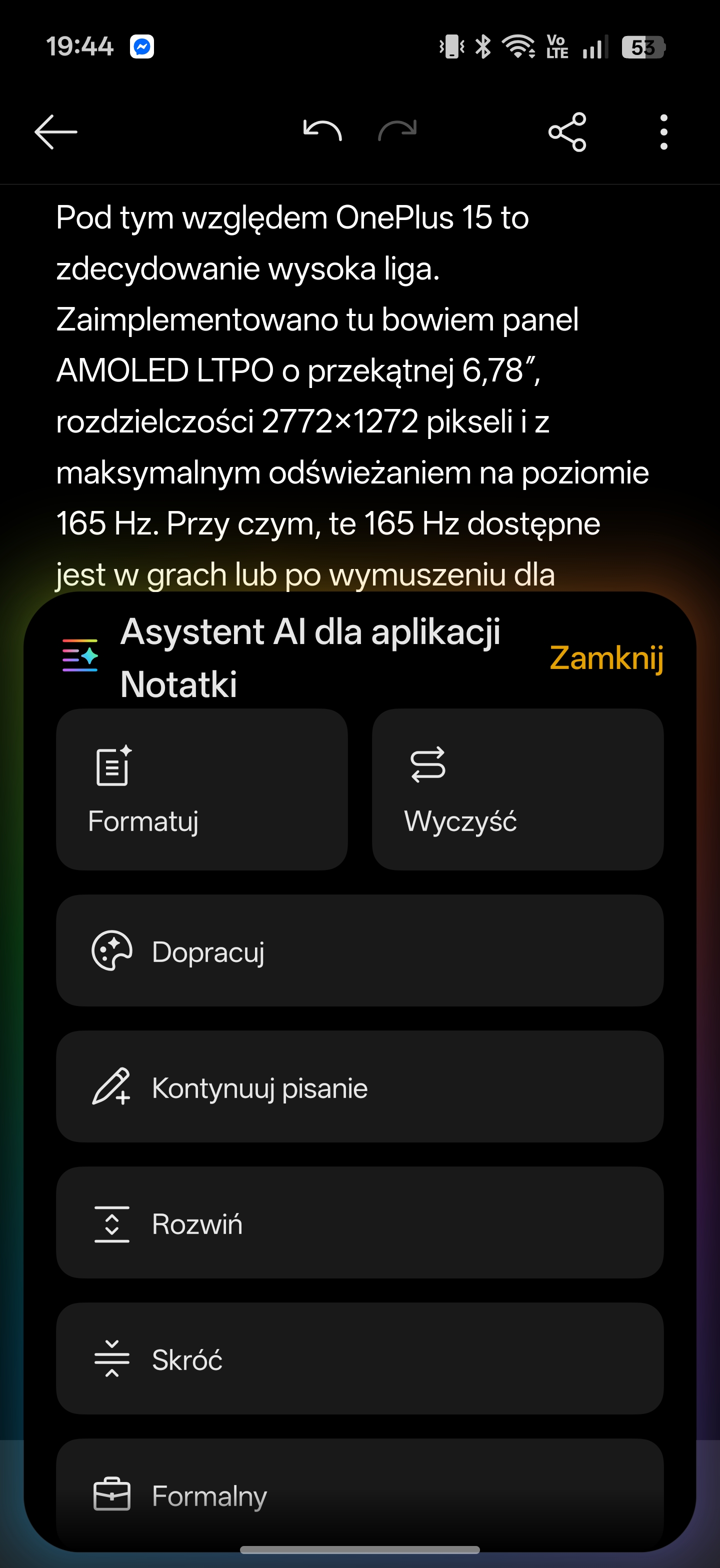720x1568 pixels.
Task: Tap Dopracuj to polish the text
Action: pos(359,951)
